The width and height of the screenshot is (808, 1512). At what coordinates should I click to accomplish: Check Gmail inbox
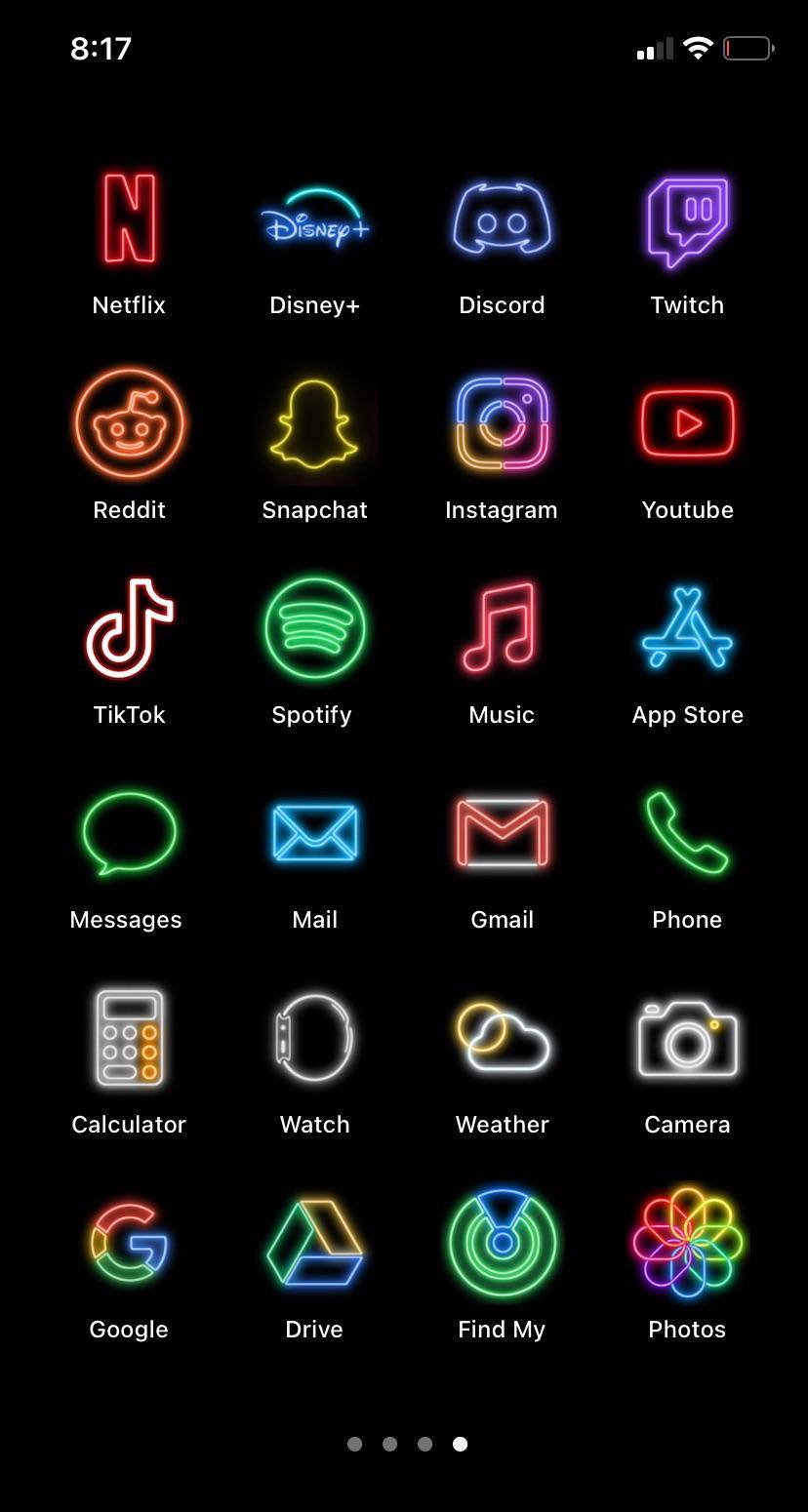[x=502, y=833]
